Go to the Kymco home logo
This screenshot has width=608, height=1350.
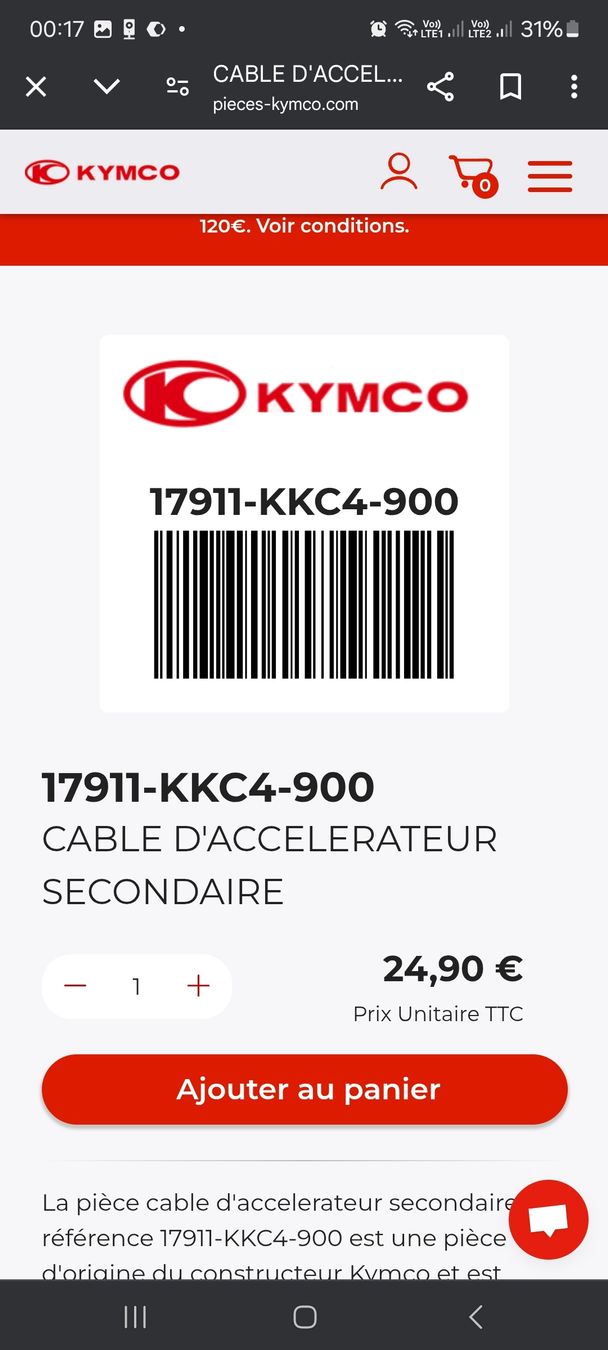click(x=102, y=172)
